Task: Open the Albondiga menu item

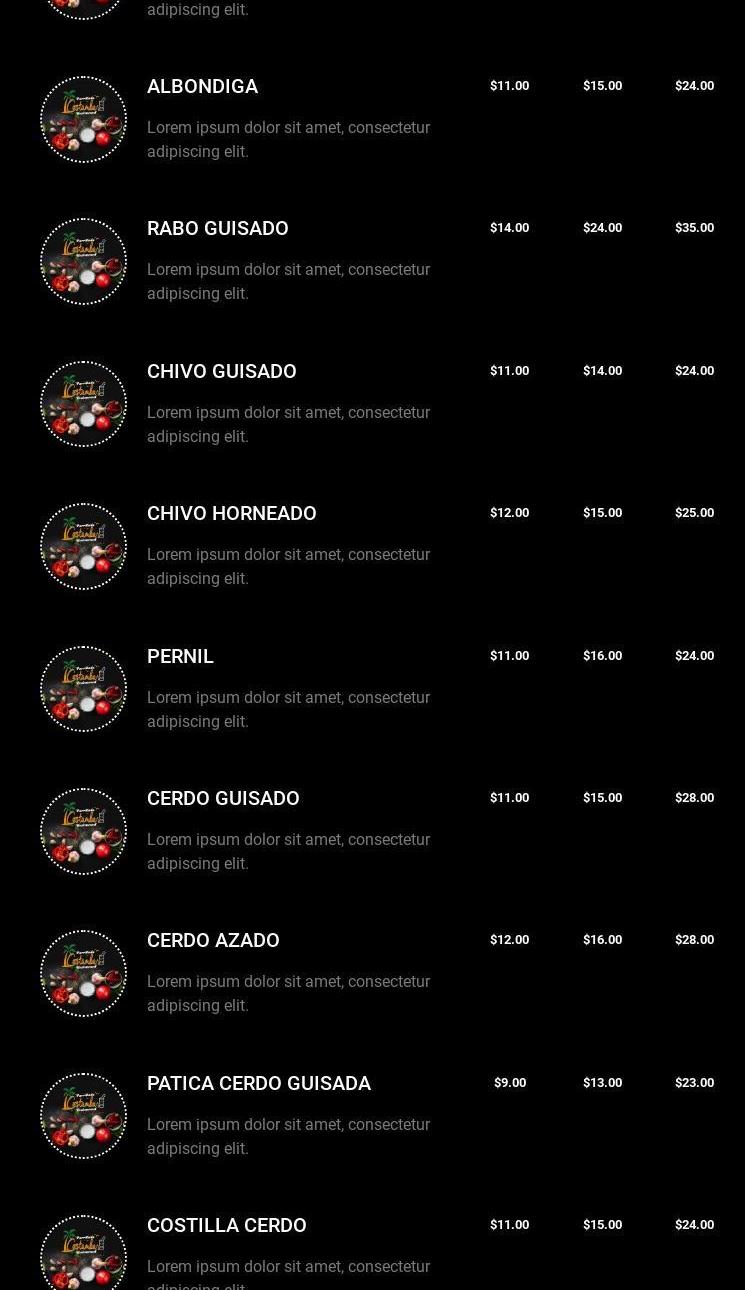Action: [202, 87]
